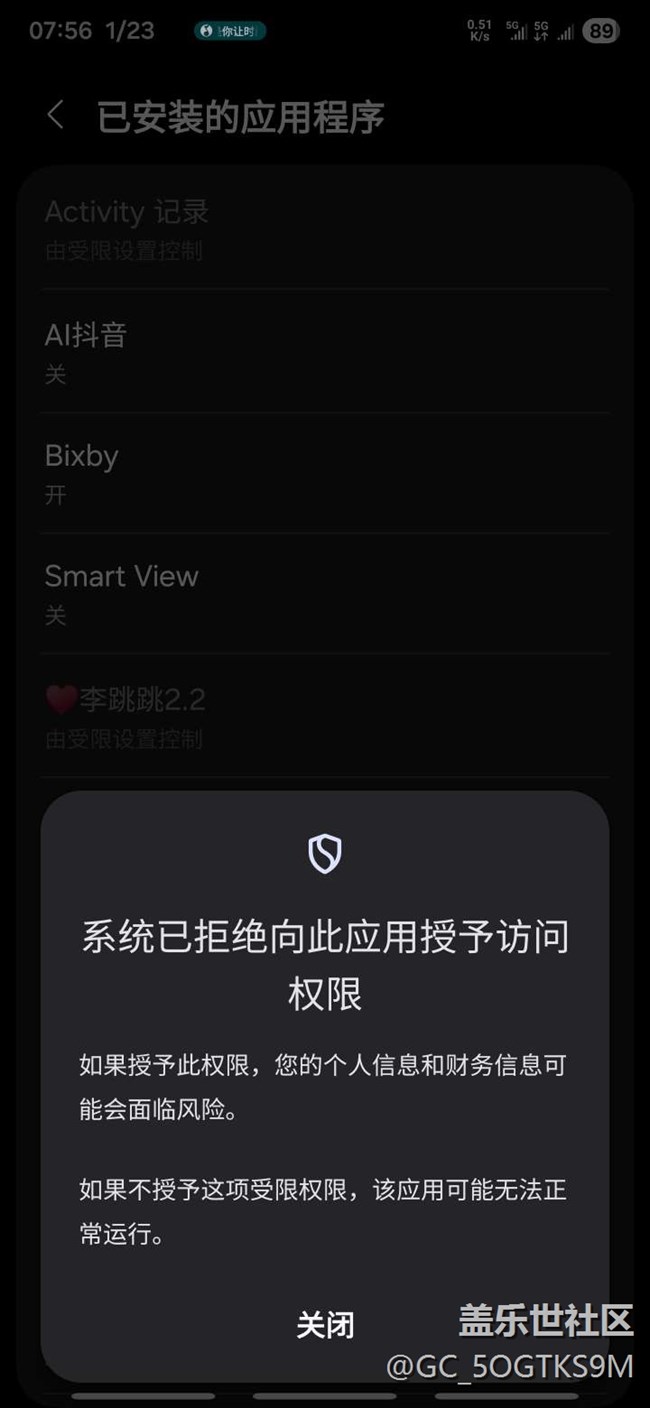Dismiss the dialog with 关闭

(325, 1325)
